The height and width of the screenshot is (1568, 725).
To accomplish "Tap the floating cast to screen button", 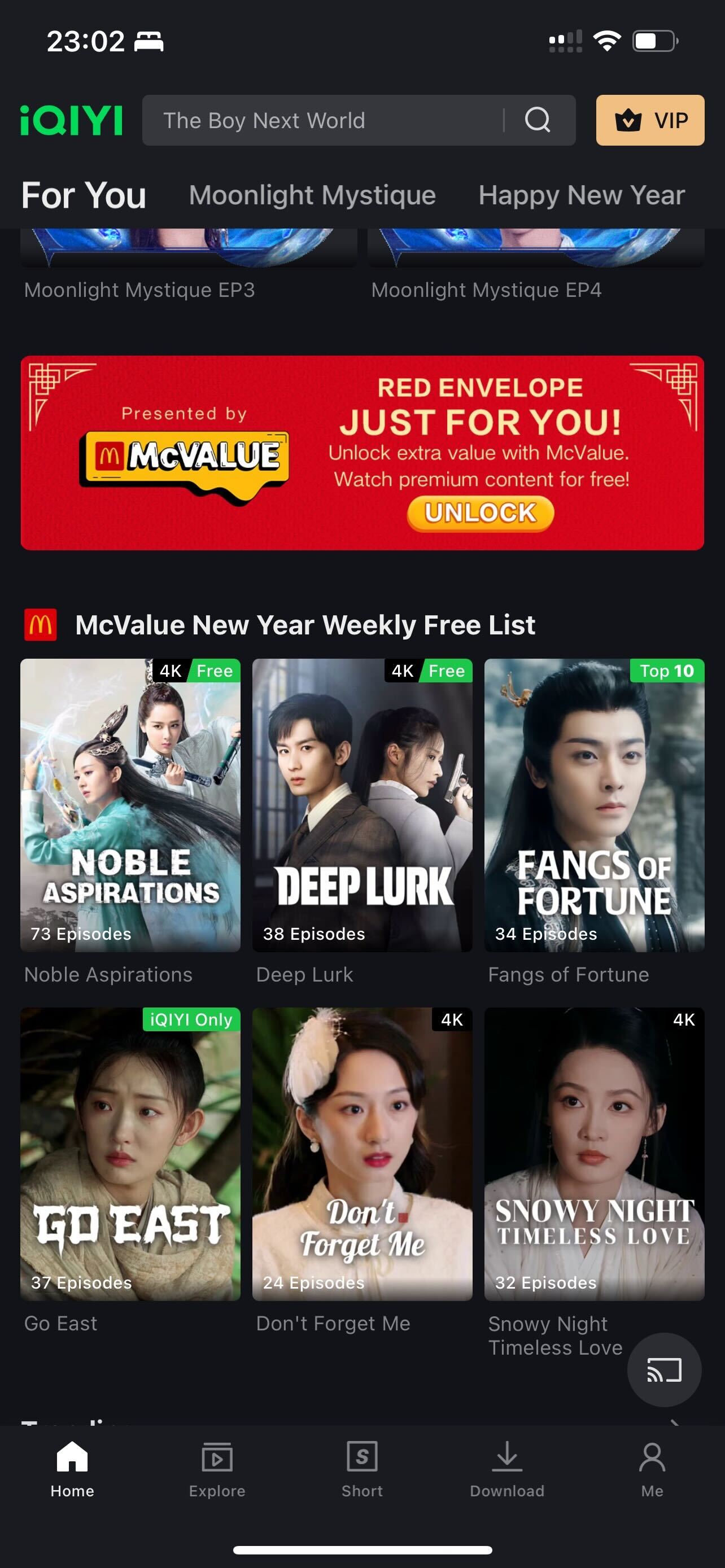I will click(x=663, y=1369).
